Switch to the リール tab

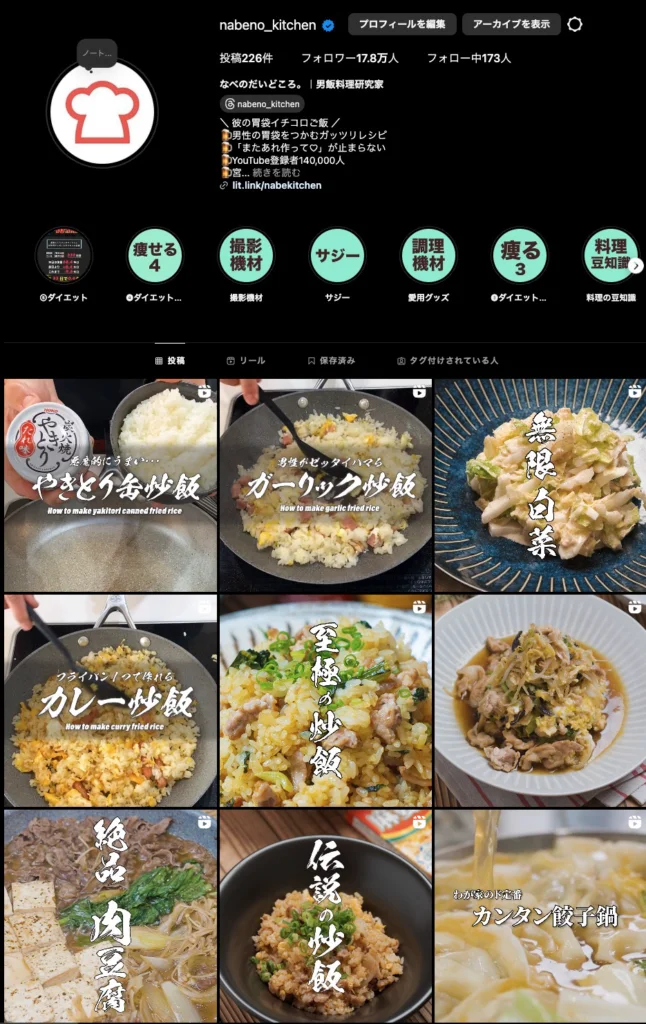click(x=245, y=360)
